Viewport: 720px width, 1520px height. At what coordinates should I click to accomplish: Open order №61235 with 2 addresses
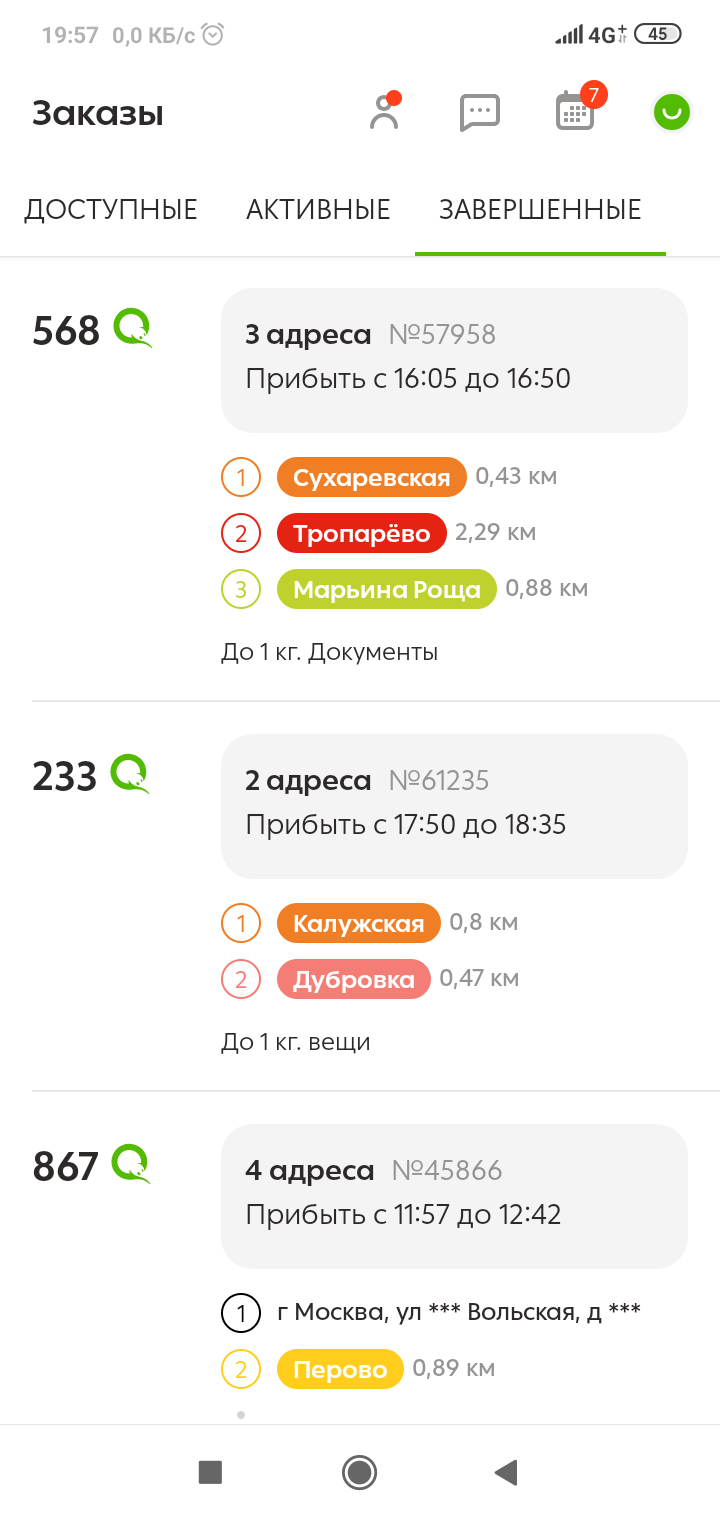(454, 806)
